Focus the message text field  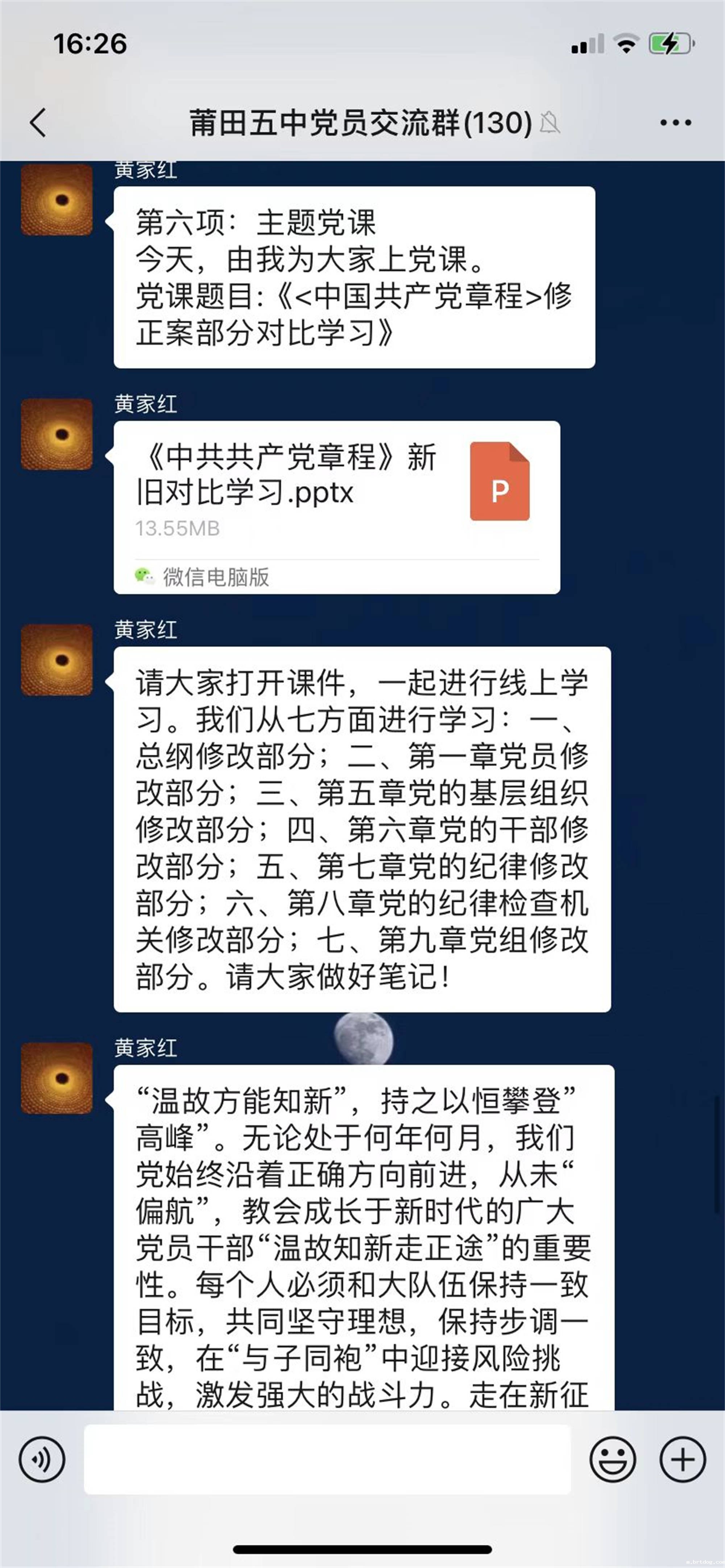(x=327, y=1459)
